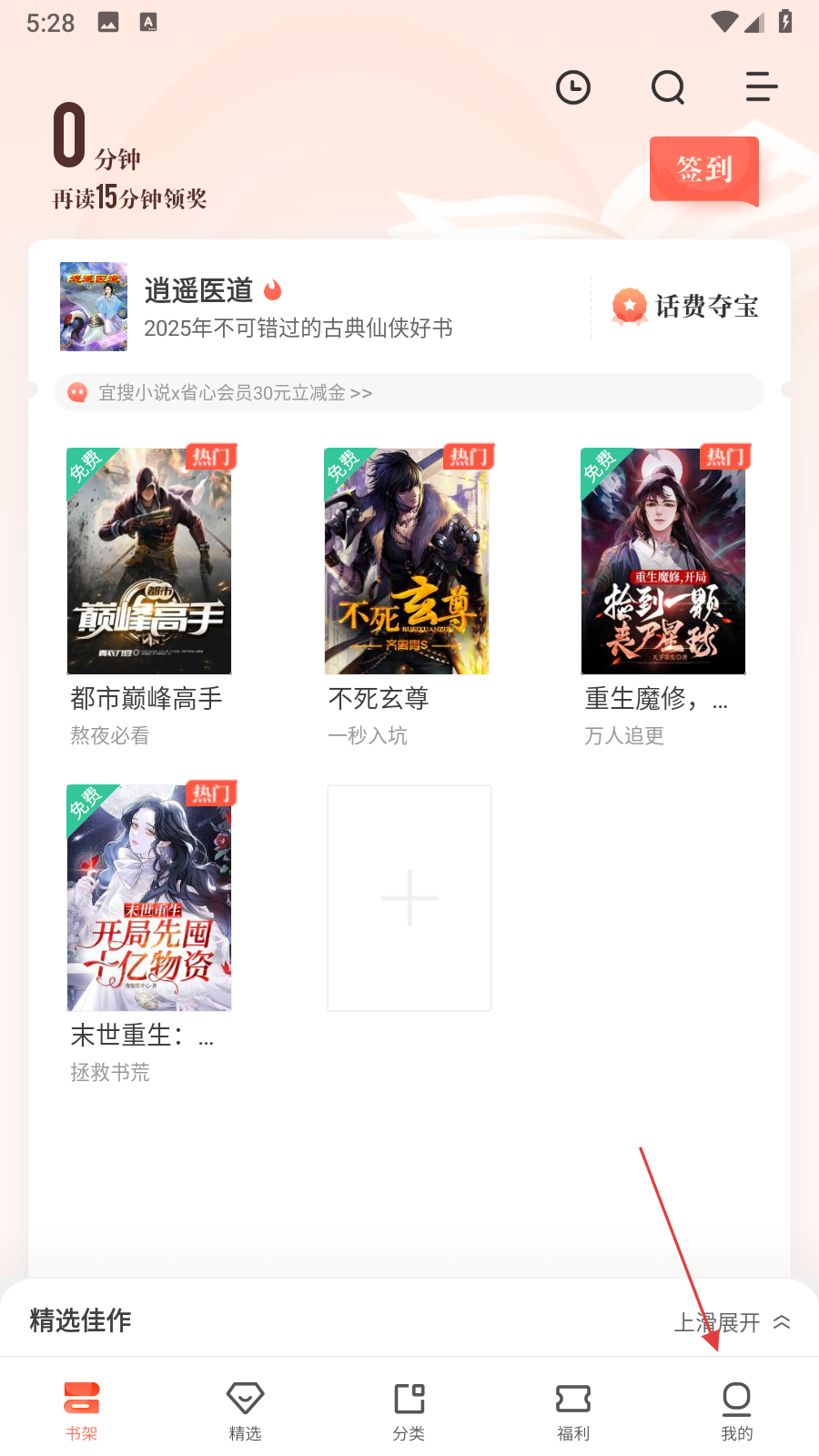This screenshot has height=1456, width=819.
Task: Switch to the 分类 tab
Action: (x=409, y=1410)
